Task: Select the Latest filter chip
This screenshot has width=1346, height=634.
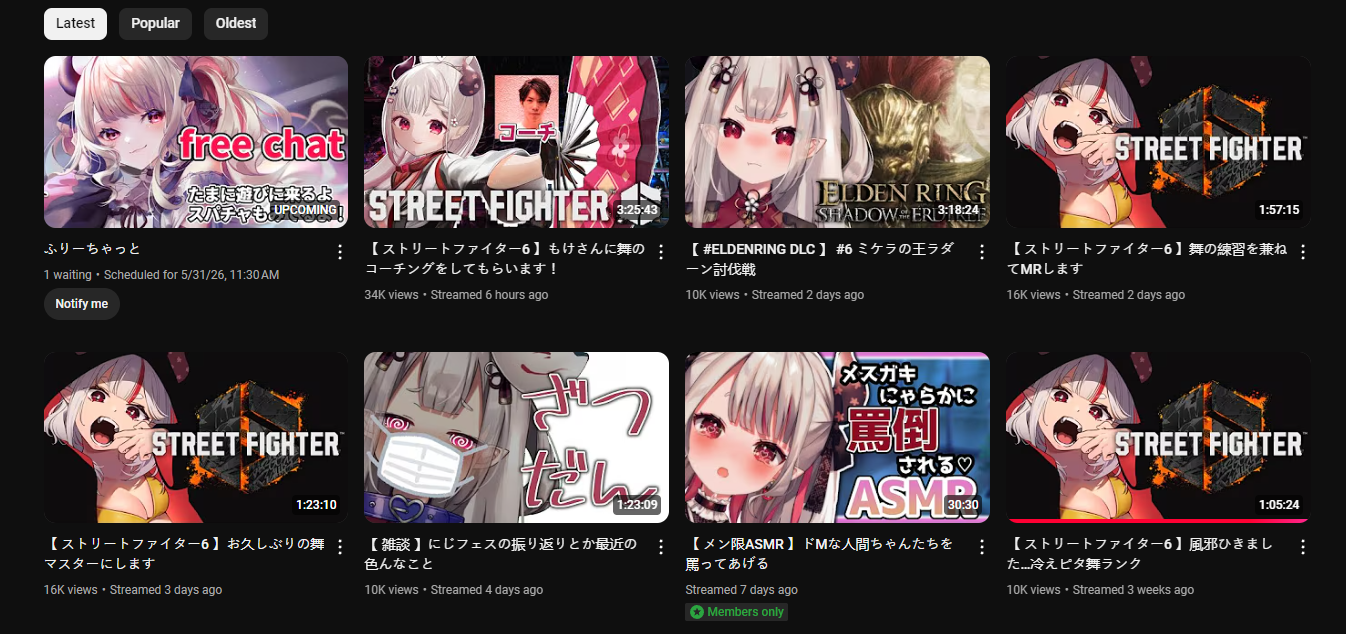Action: 75,23
